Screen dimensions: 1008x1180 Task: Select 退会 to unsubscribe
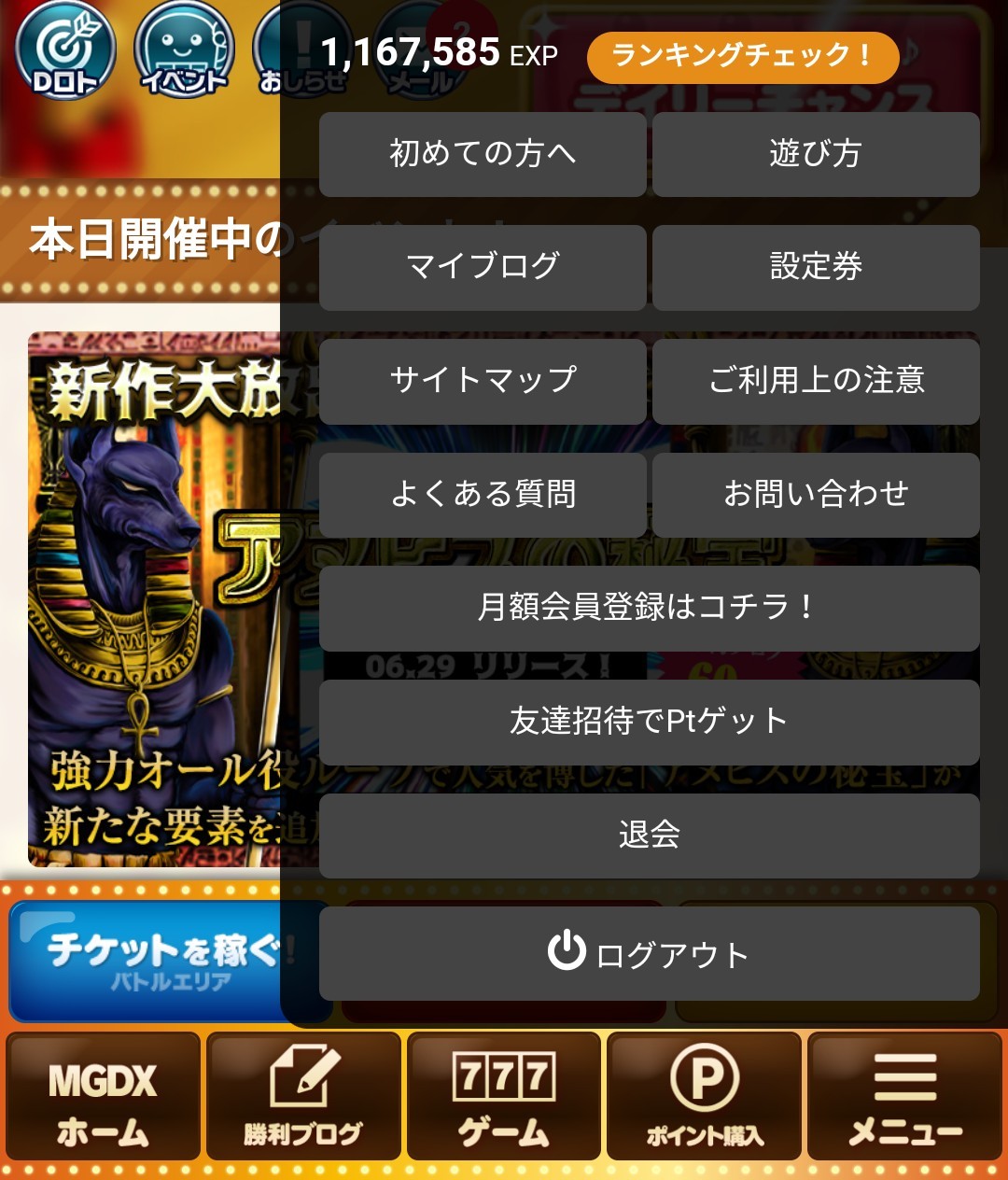(649, 836)
